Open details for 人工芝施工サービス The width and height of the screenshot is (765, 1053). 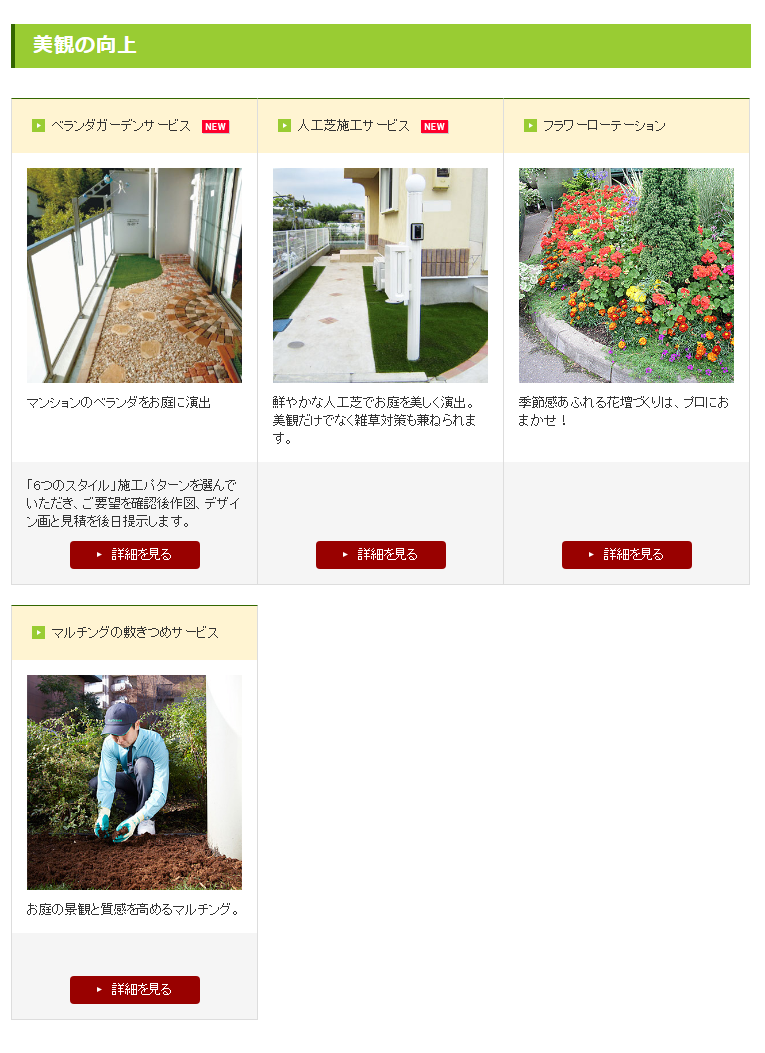(381, 555)
